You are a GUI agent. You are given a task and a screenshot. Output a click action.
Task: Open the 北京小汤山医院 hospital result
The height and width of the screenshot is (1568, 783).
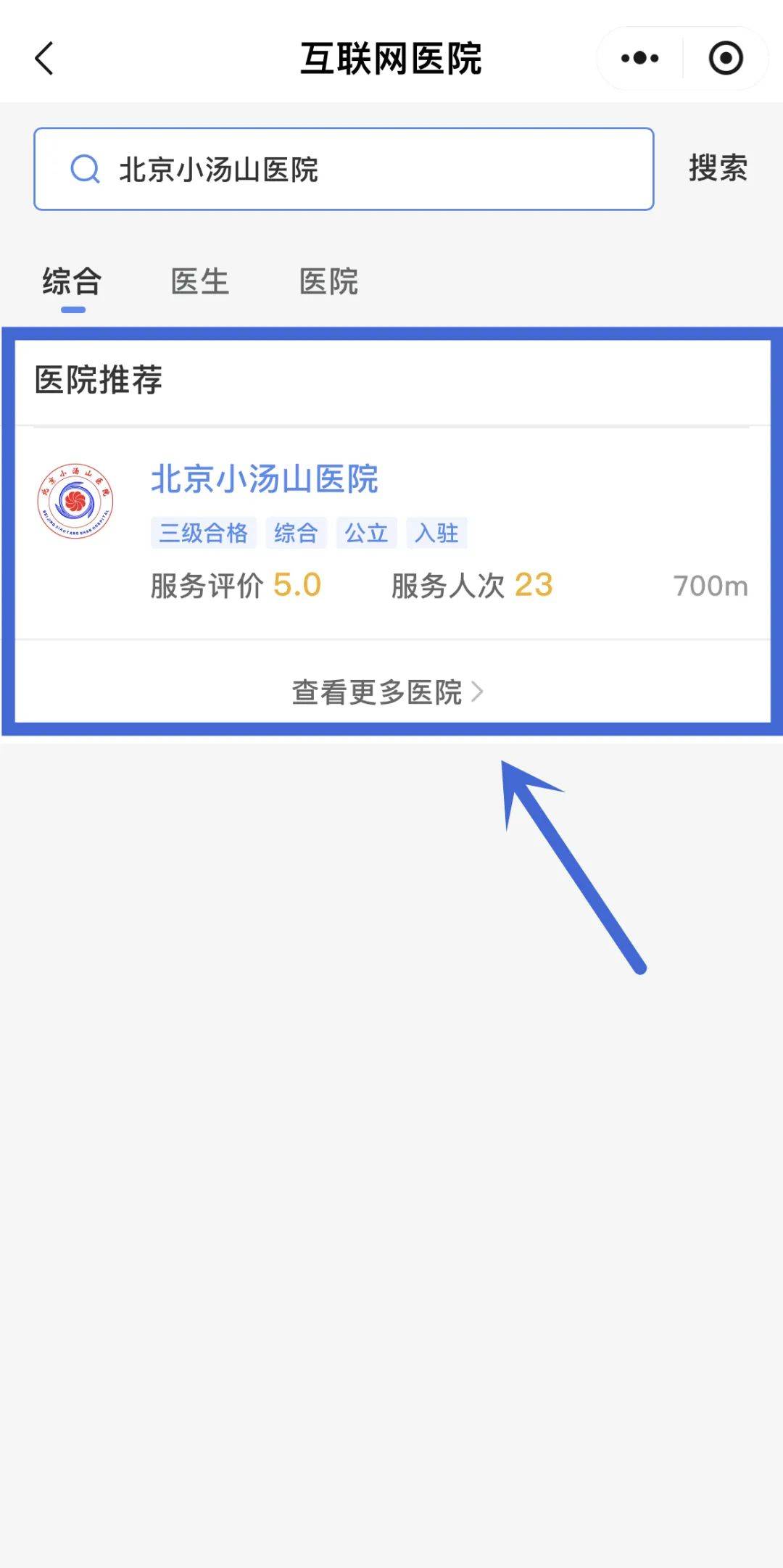(x=264, y=479)
